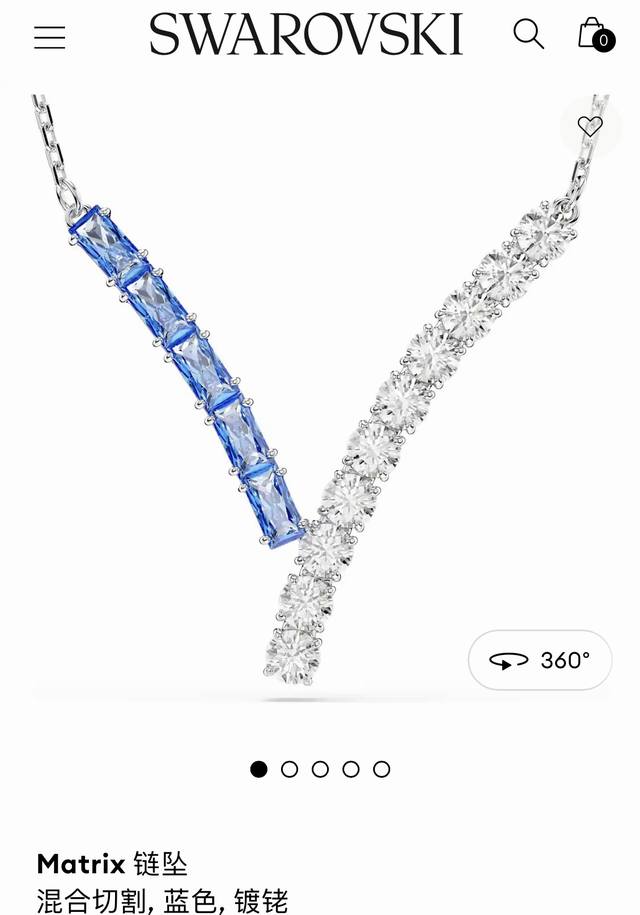640x915 pixels.
Task: Open the Matrix necklace product image
Action: click(x=310, y=400)
